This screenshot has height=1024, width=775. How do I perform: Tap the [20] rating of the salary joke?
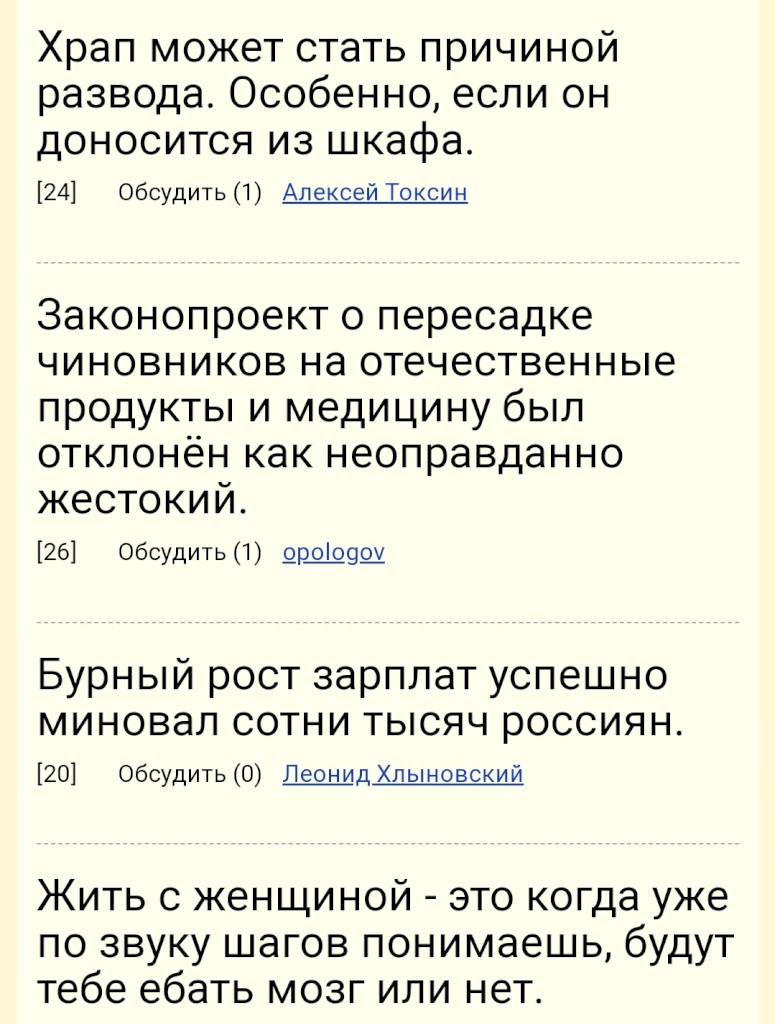(x=57, y=774)
